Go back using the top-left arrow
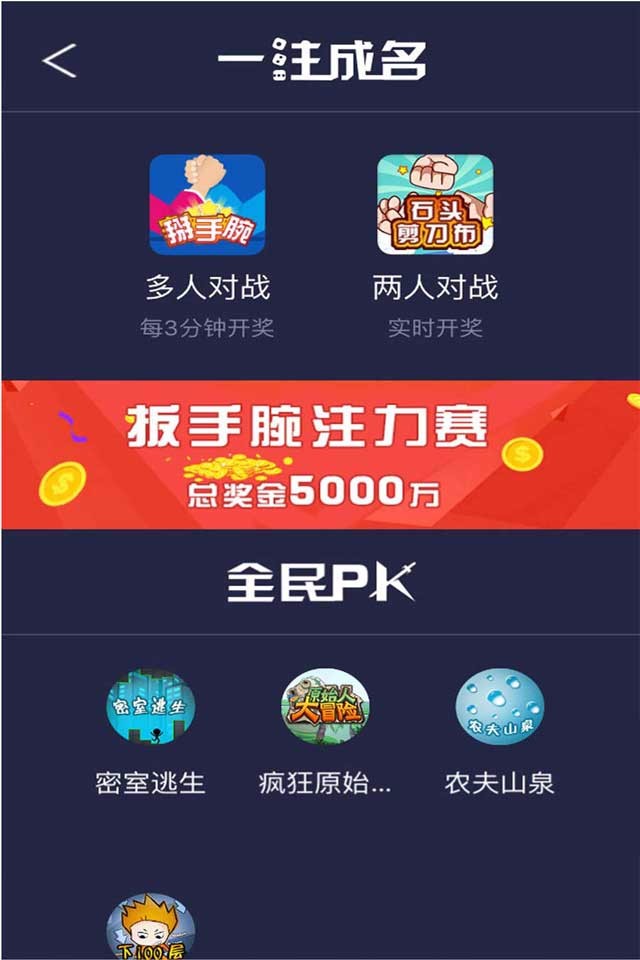640x960 pixels. 59,61
